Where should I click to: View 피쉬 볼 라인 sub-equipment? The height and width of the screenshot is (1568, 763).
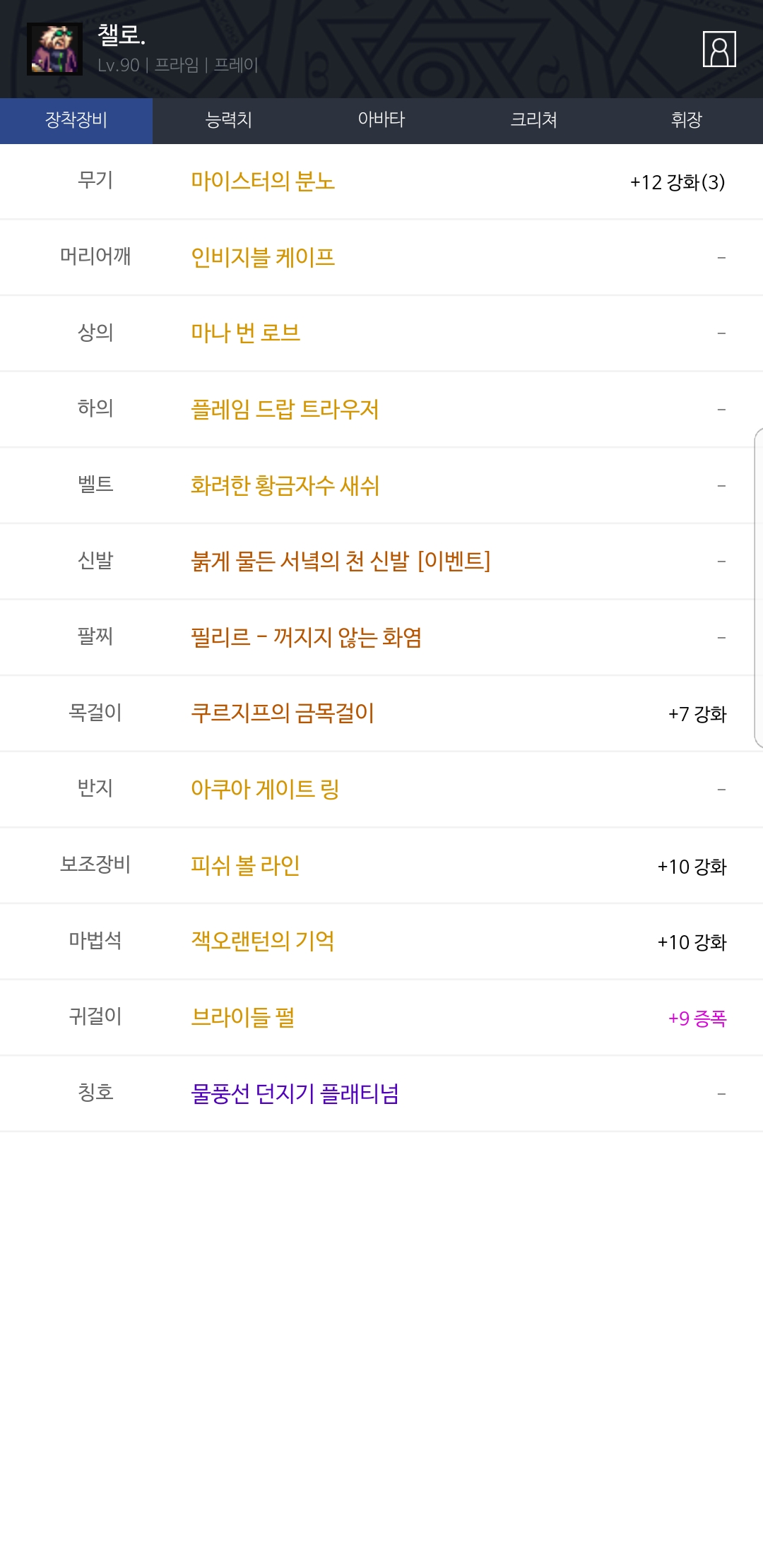click(x=245, y=865)
